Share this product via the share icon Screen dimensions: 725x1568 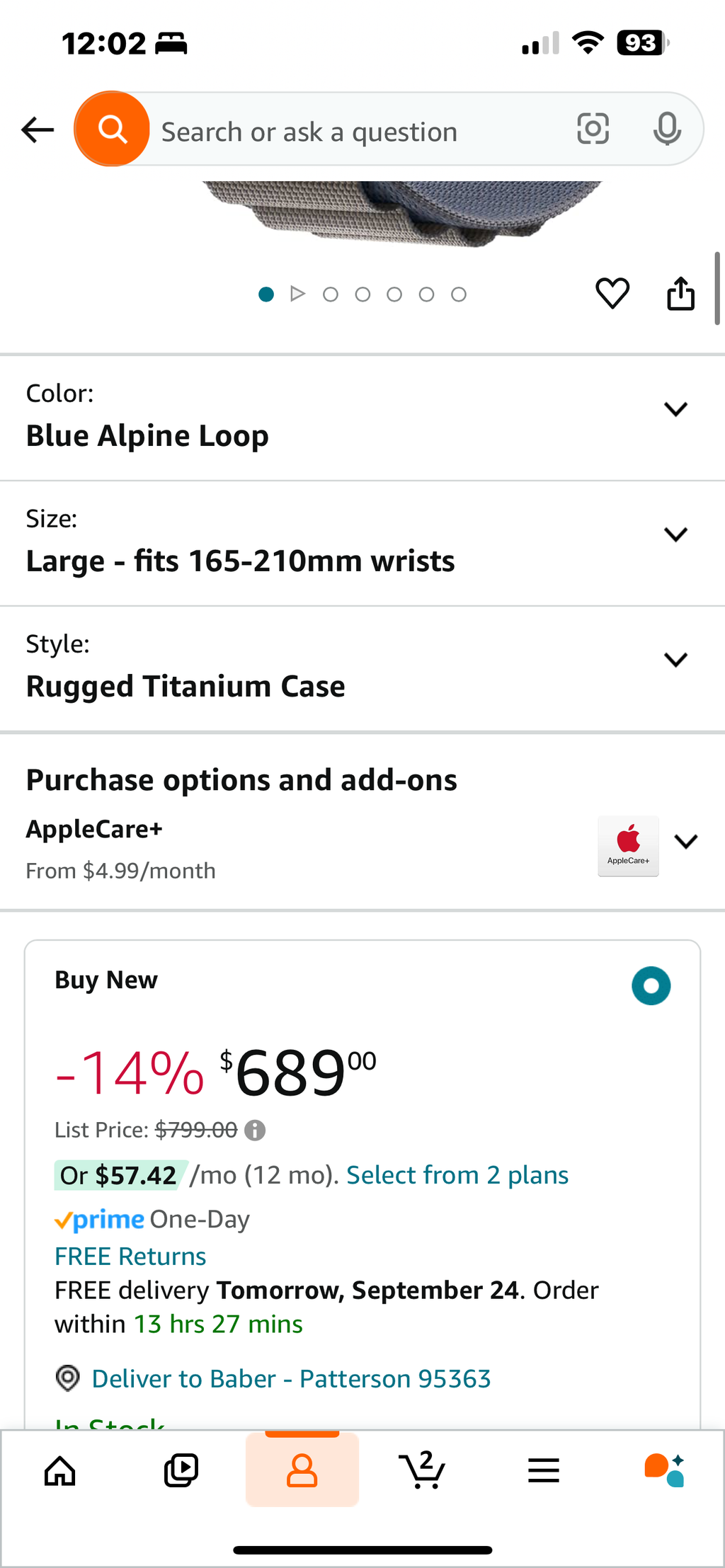[x=680, y=293]
